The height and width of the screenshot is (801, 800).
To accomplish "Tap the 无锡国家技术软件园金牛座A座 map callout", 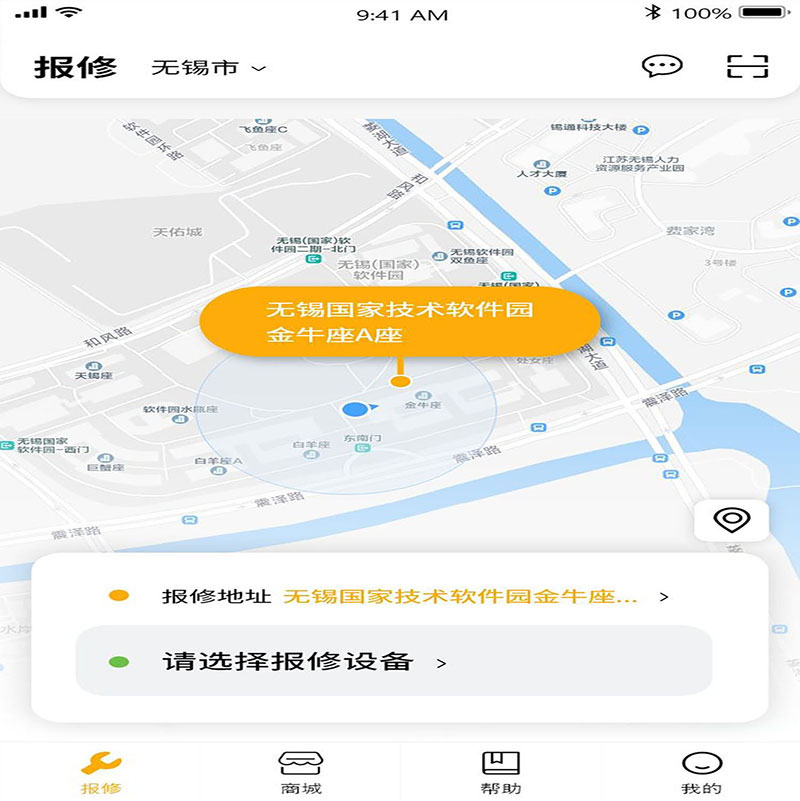I will click(x=400, y=323).
